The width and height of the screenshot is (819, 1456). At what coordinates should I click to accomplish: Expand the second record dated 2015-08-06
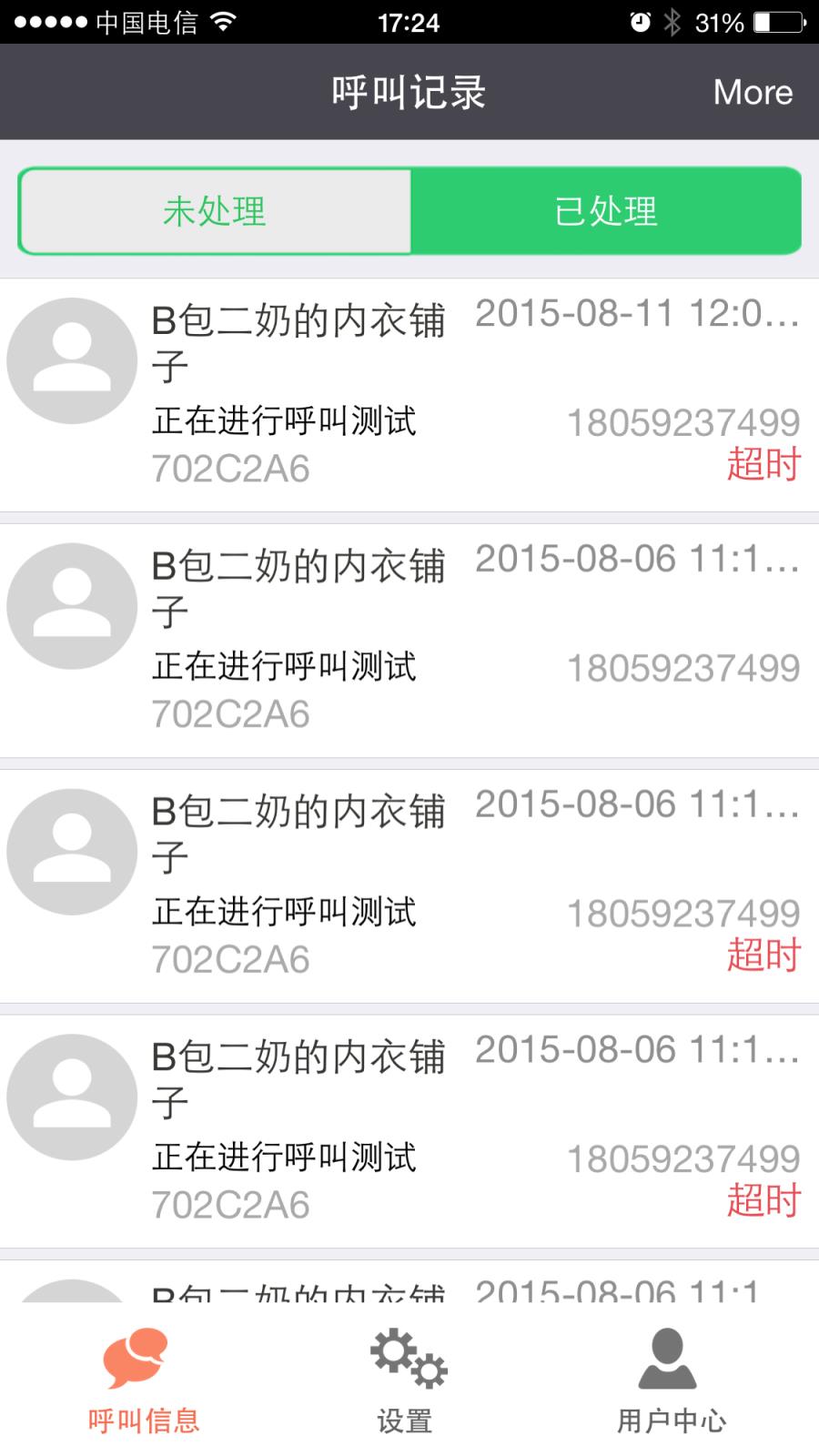click(409, 637)
